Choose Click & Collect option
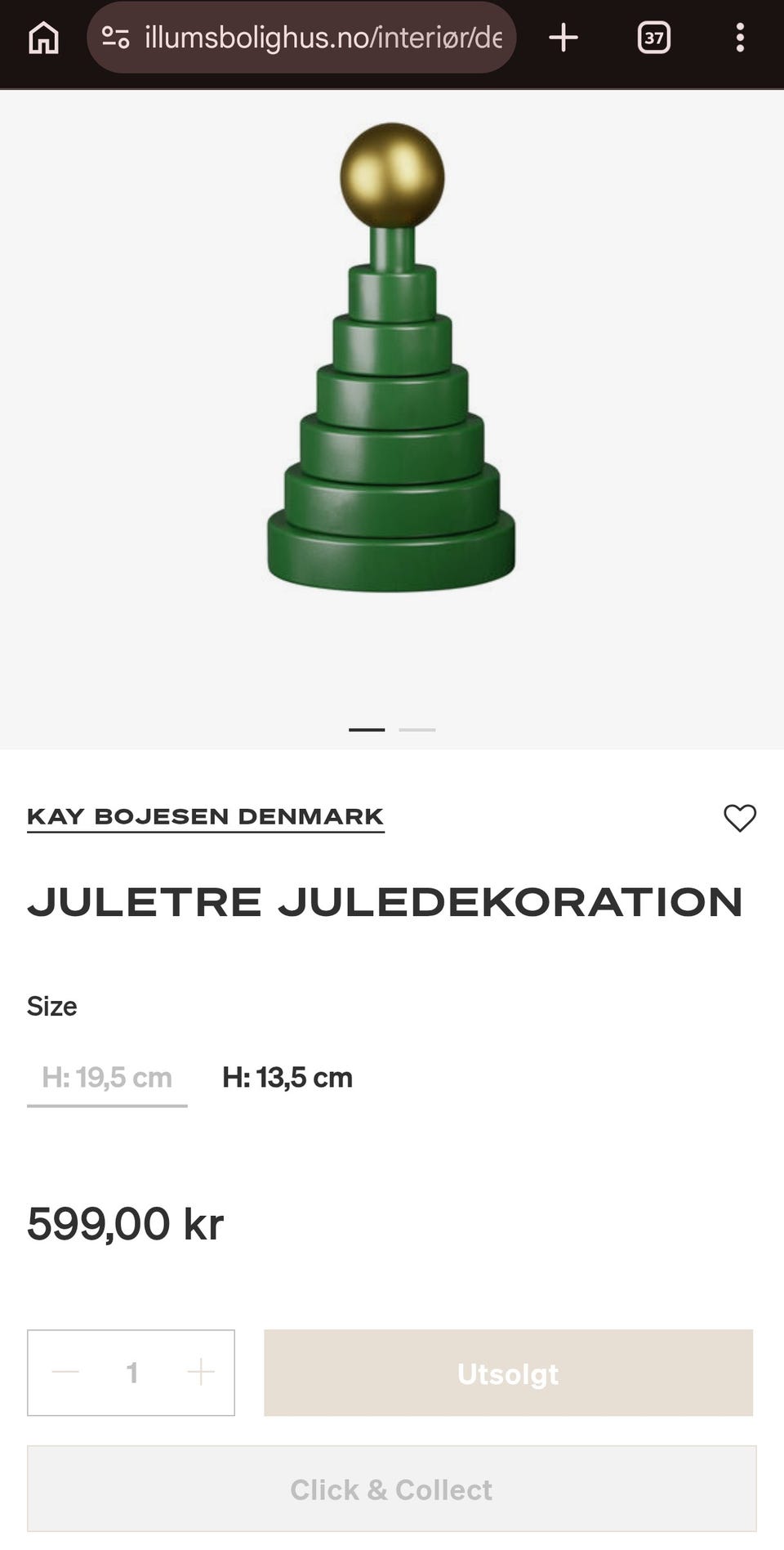This screenshot has height=1550, width=784. [392, 1490]
